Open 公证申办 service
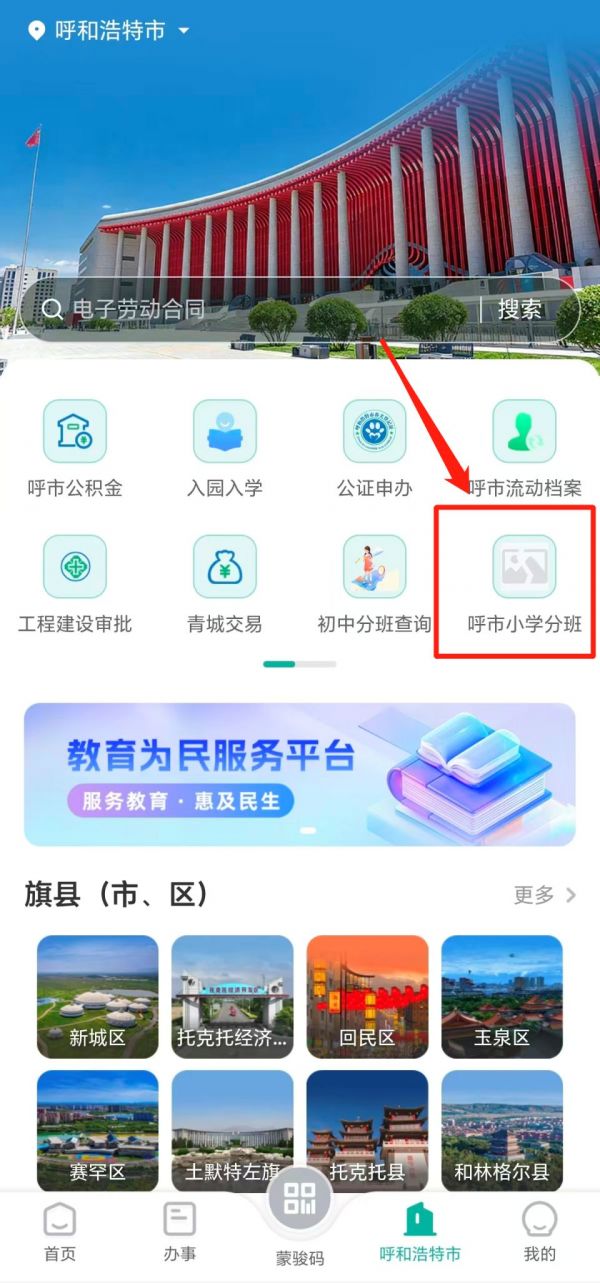The image size is (600, 1283). 375,449
